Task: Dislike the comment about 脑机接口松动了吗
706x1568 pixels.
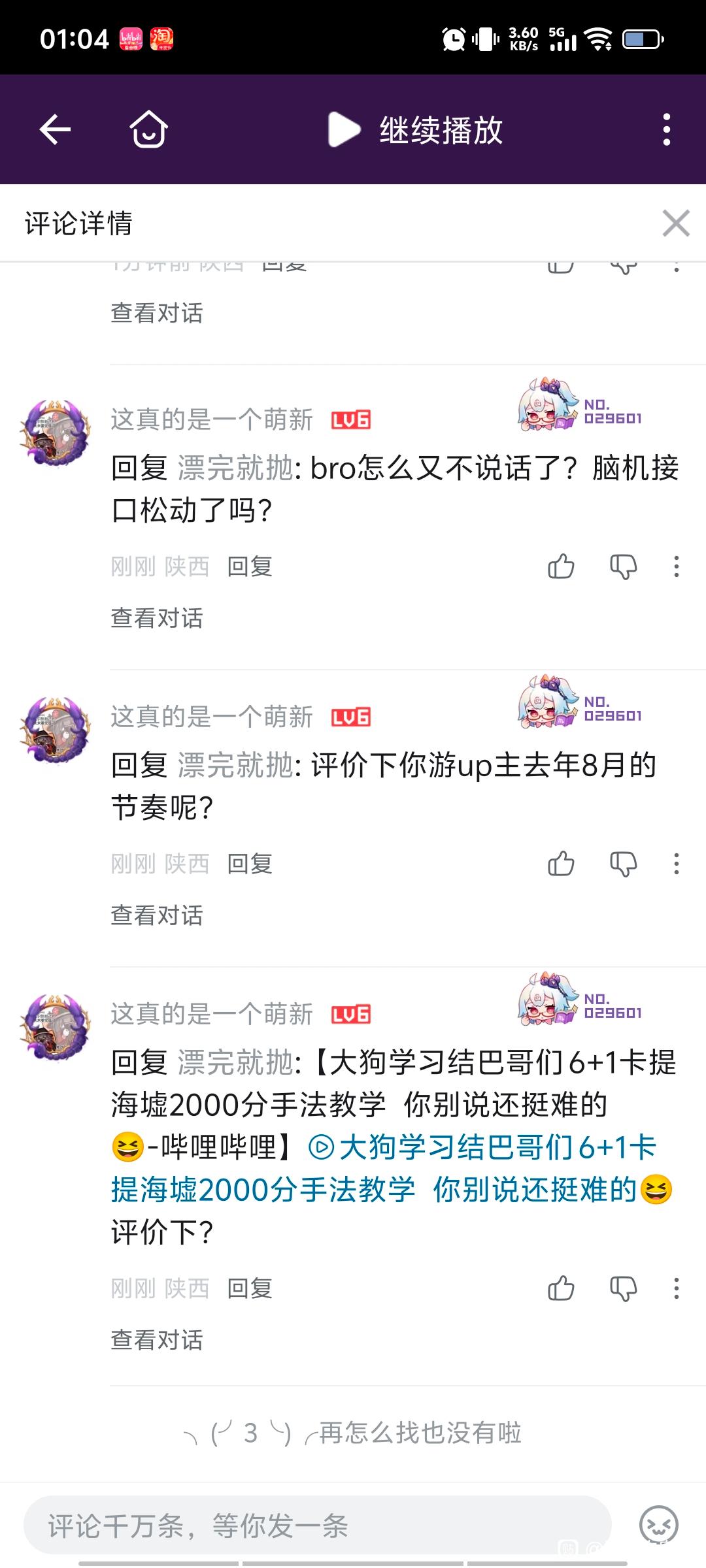Action: 623,566
